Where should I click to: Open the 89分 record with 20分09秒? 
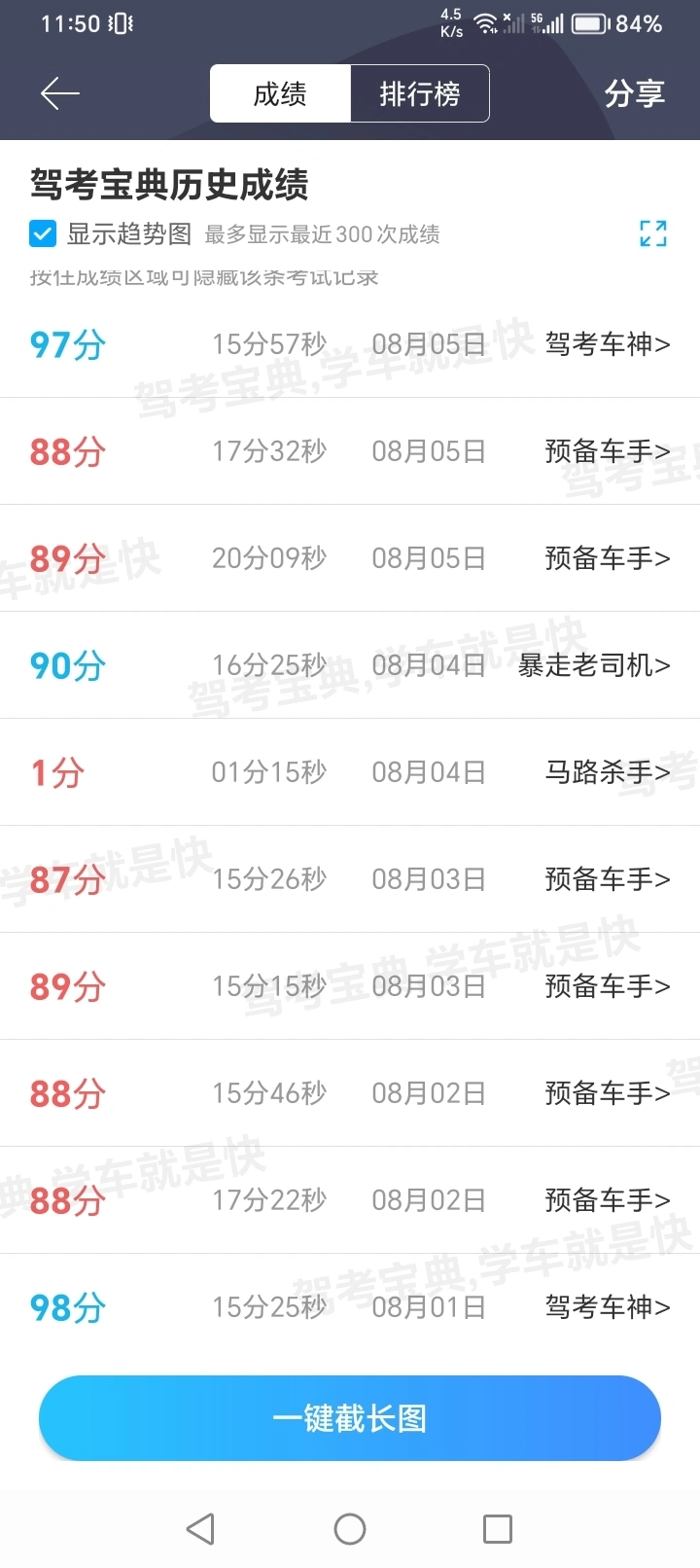coord(350,558)
